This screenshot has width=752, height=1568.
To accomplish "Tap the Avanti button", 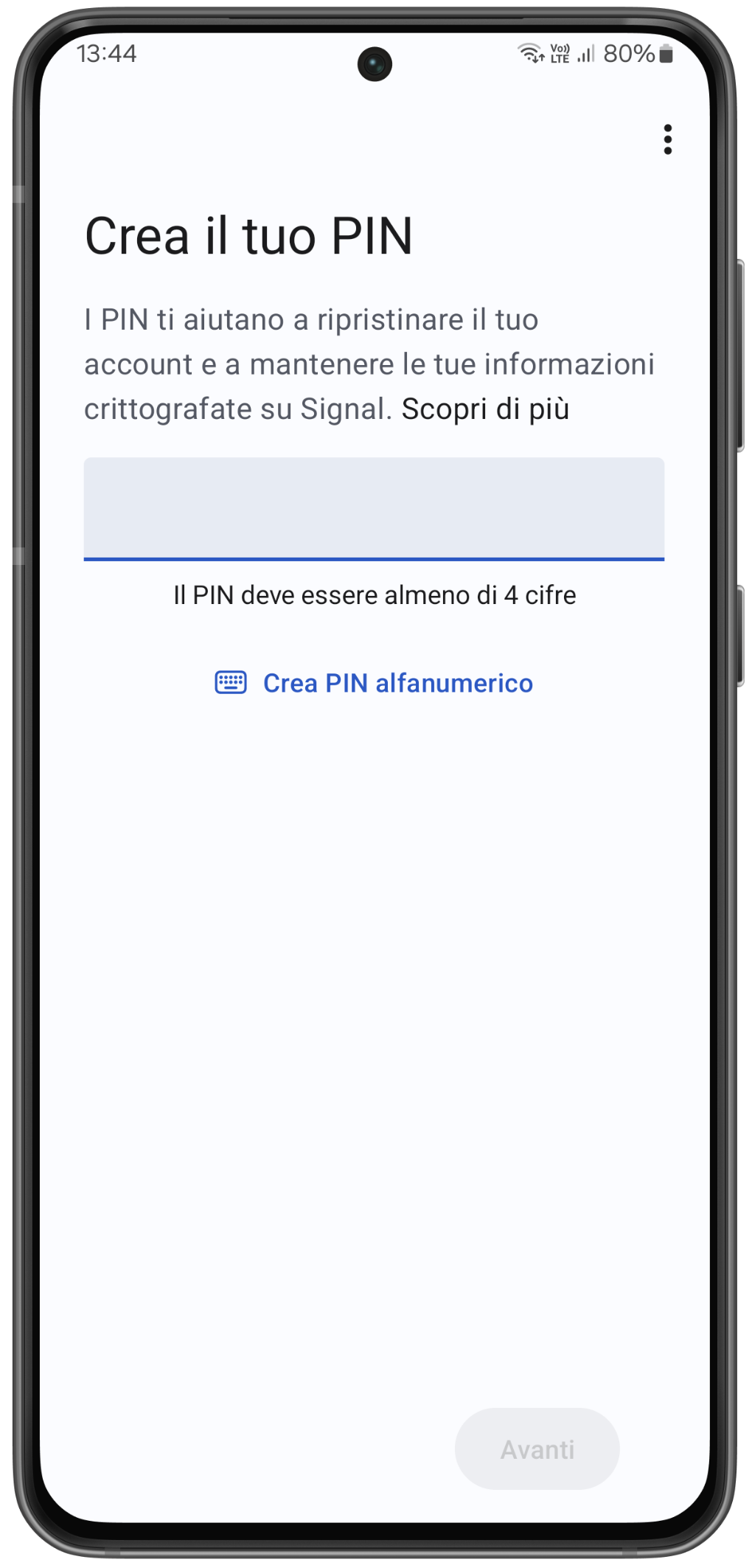I will pyautogui.click(x=537, y=1449).
